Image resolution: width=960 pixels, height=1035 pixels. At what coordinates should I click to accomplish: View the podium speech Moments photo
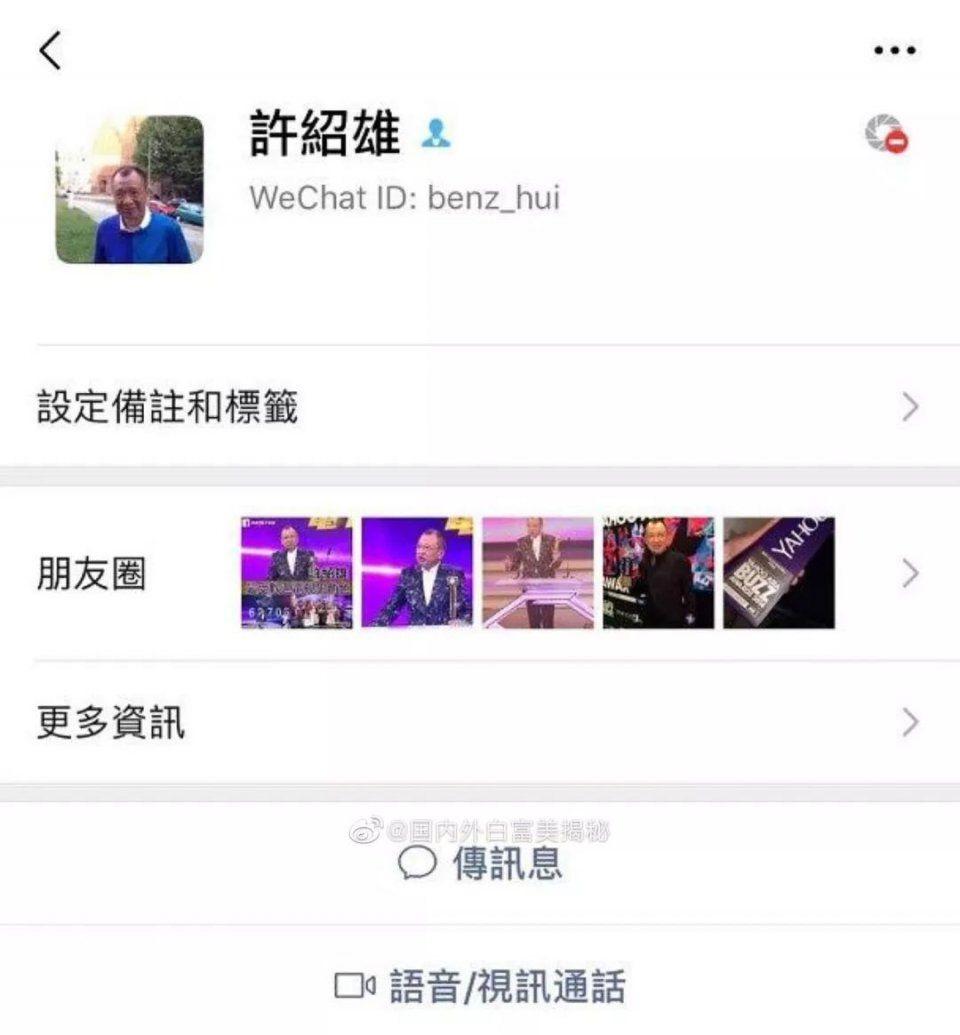coord(538,570)
